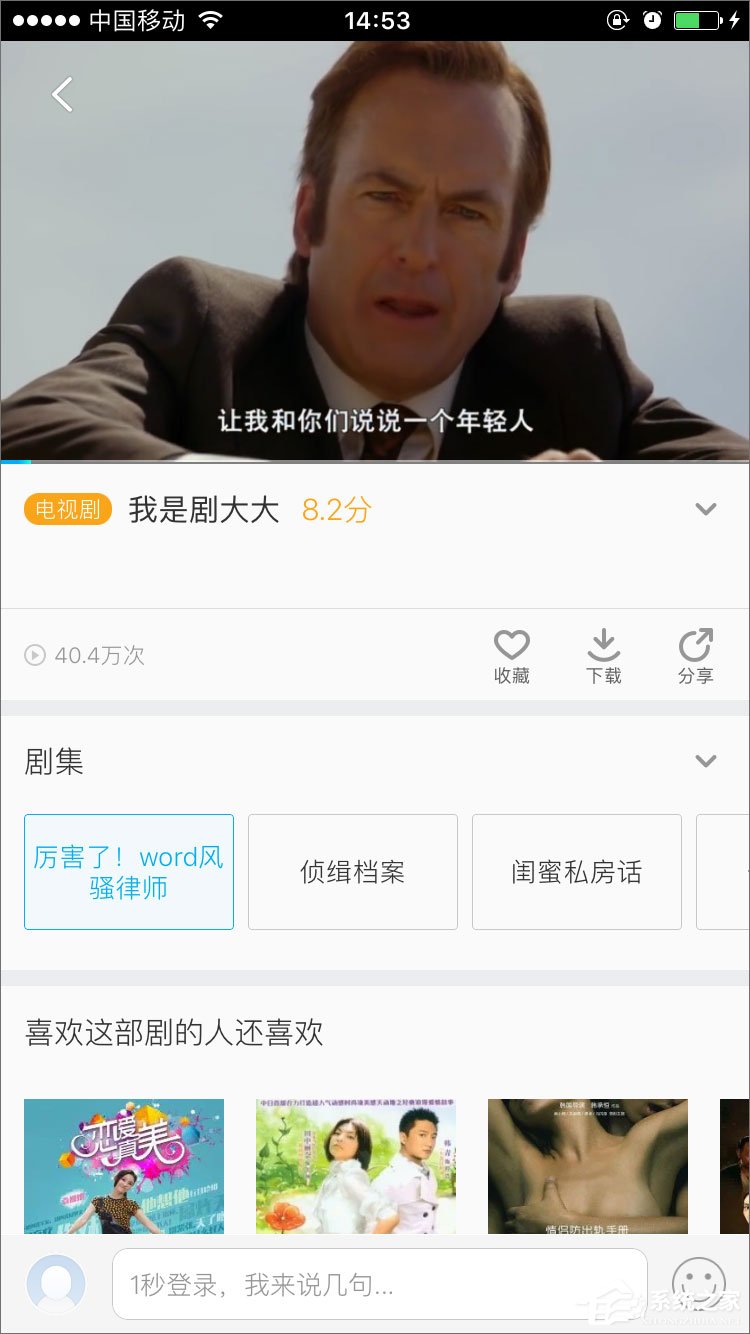Share the show via 分享
750x1334 pixels.
click(695, 656)
